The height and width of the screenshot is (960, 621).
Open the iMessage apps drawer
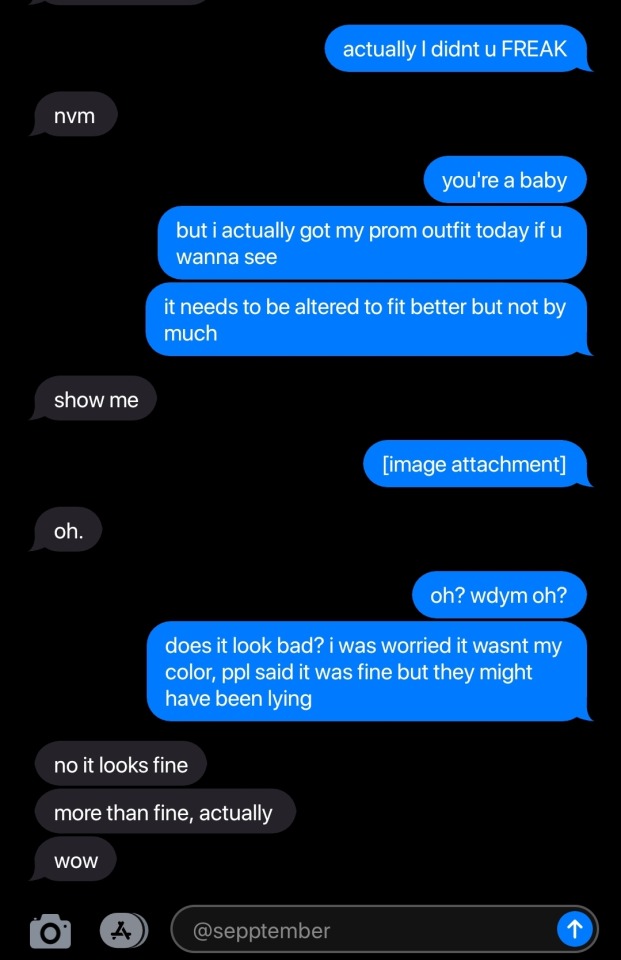(123, 930)
